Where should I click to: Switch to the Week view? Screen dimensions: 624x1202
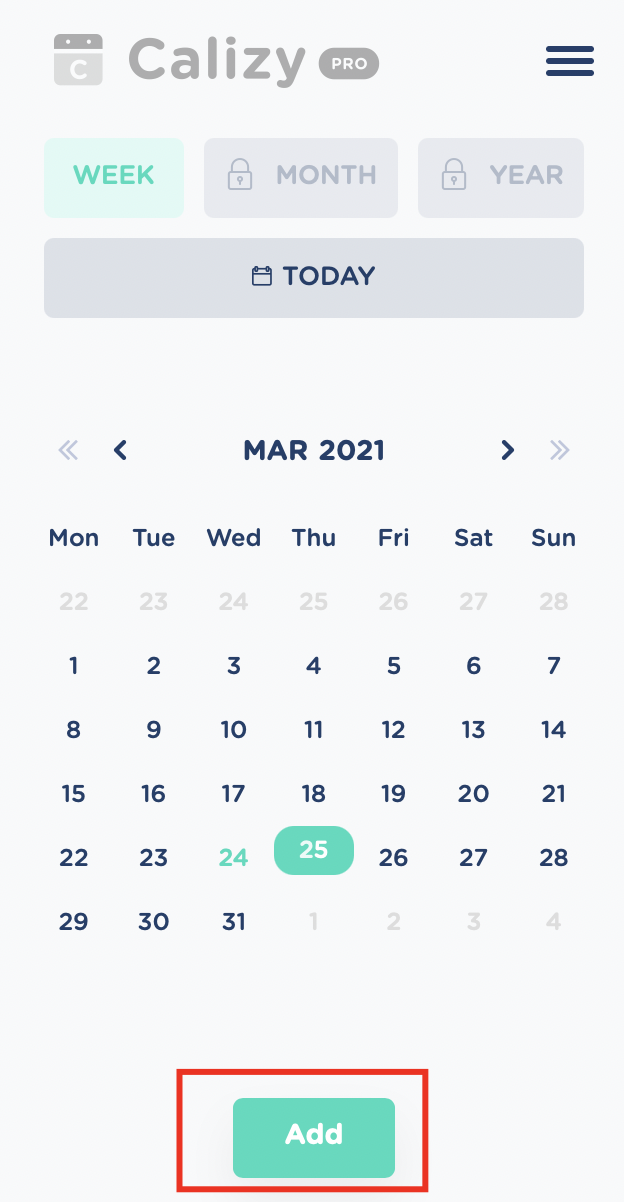tap(114, 177)
